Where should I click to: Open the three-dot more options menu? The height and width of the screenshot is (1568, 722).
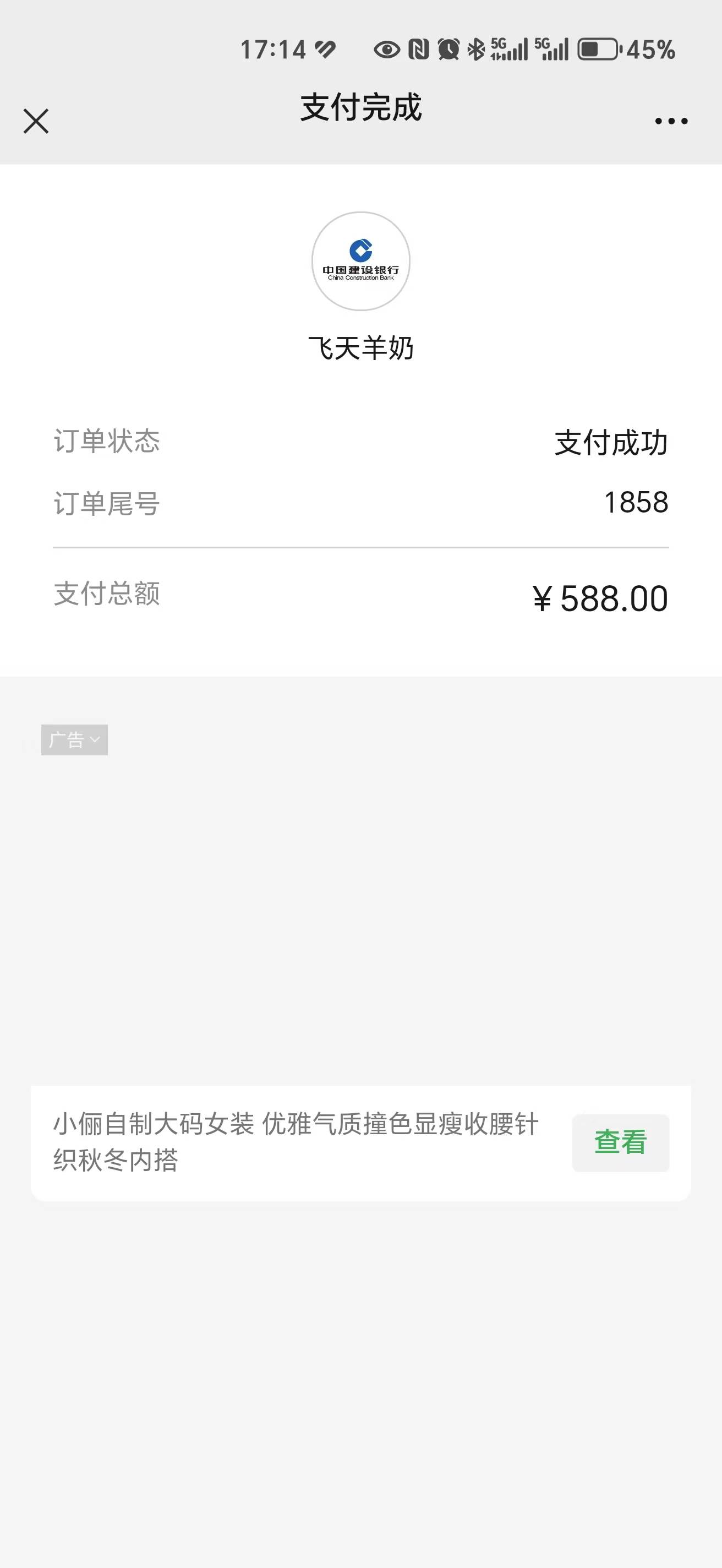[x=671, y=121]
